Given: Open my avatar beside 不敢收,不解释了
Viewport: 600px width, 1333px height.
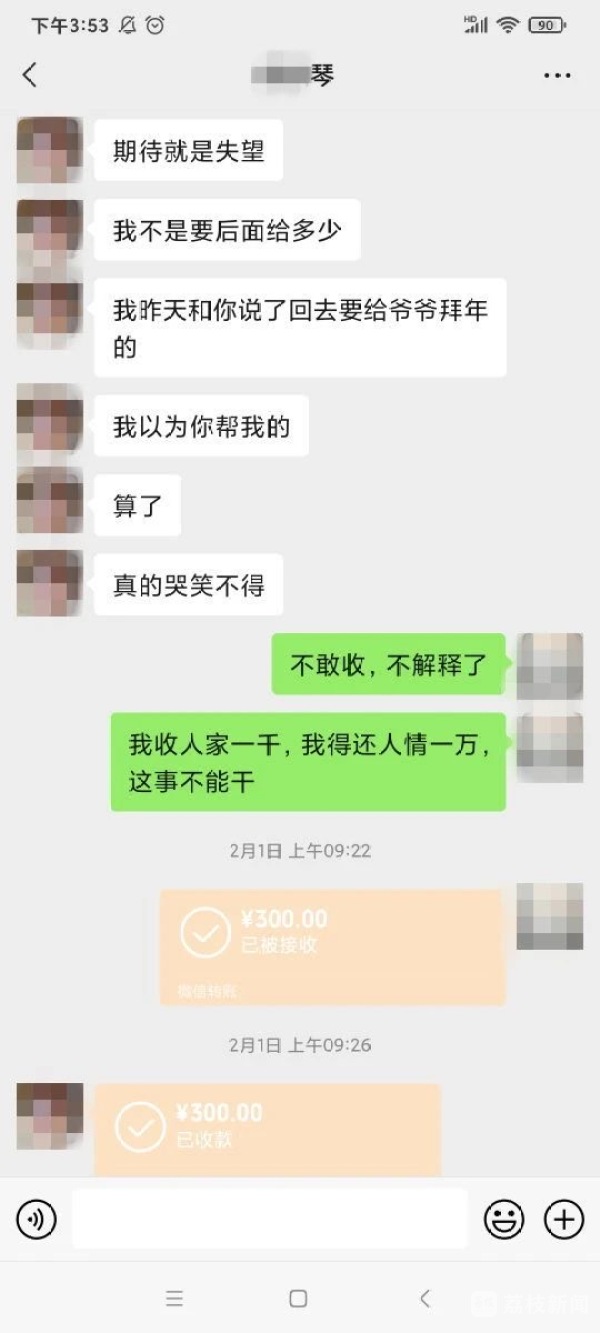Looking at the screenshot, I should point(549,665).
